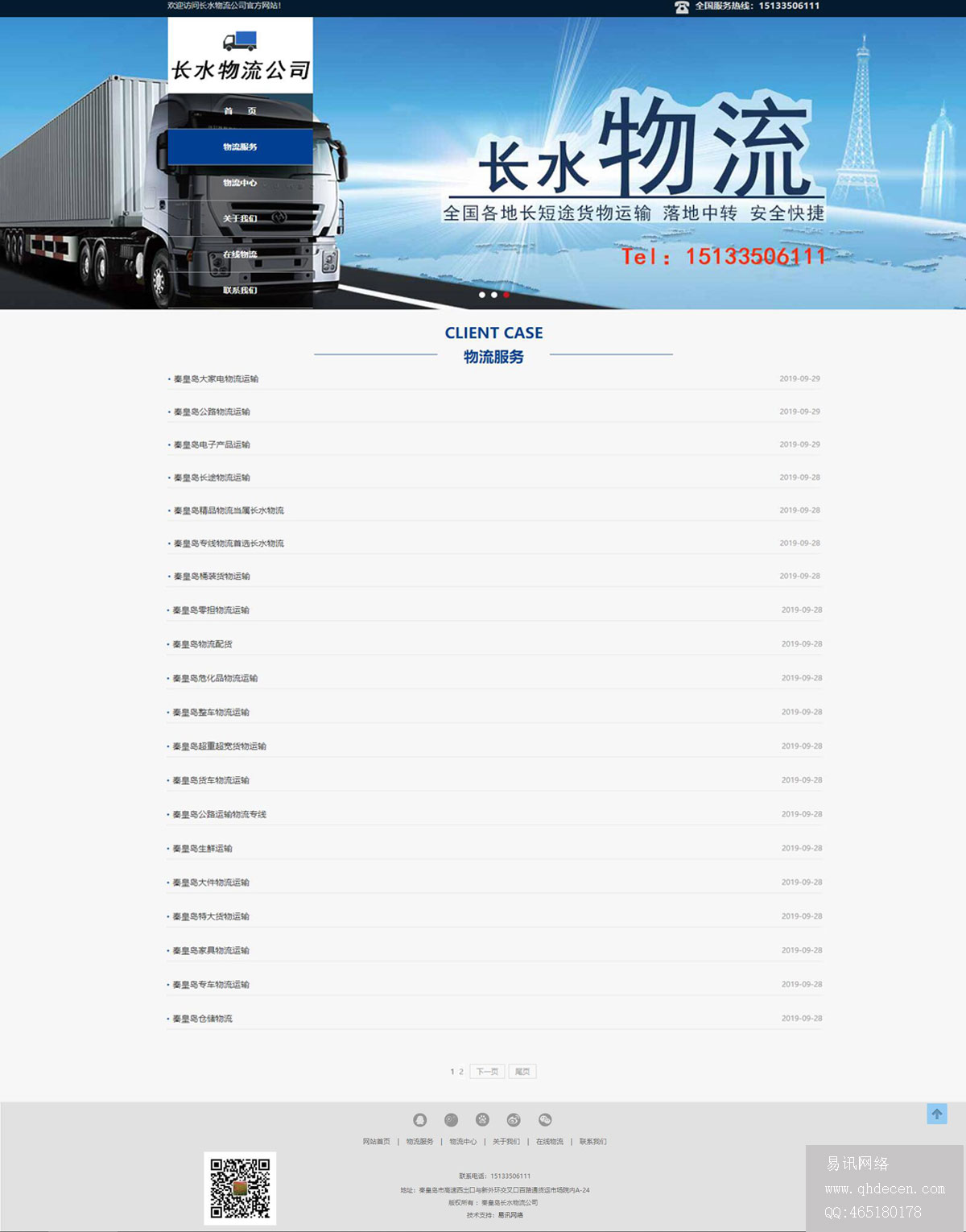Select the first banner slide dot
Screen dimensions: 966x1232
(482, 295)
